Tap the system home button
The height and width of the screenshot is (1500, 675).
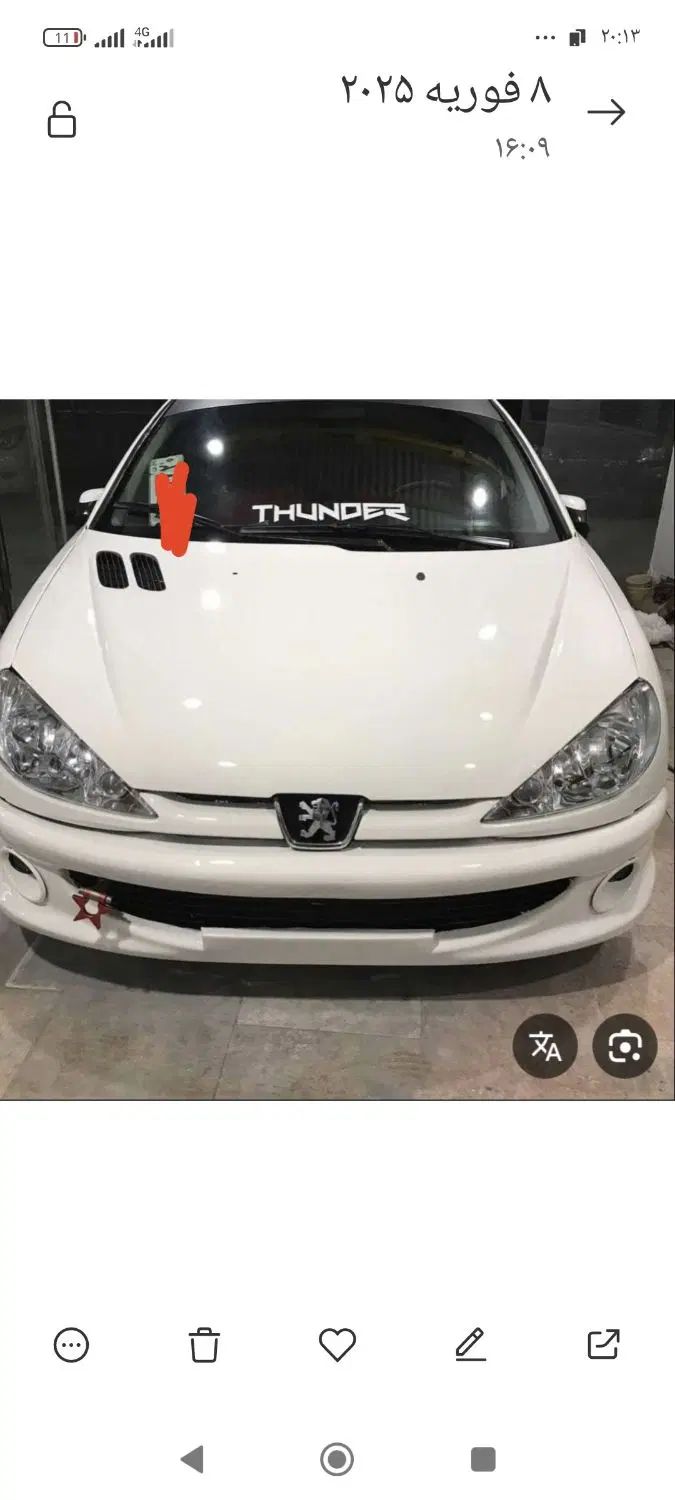click(x=337, y=1459)
